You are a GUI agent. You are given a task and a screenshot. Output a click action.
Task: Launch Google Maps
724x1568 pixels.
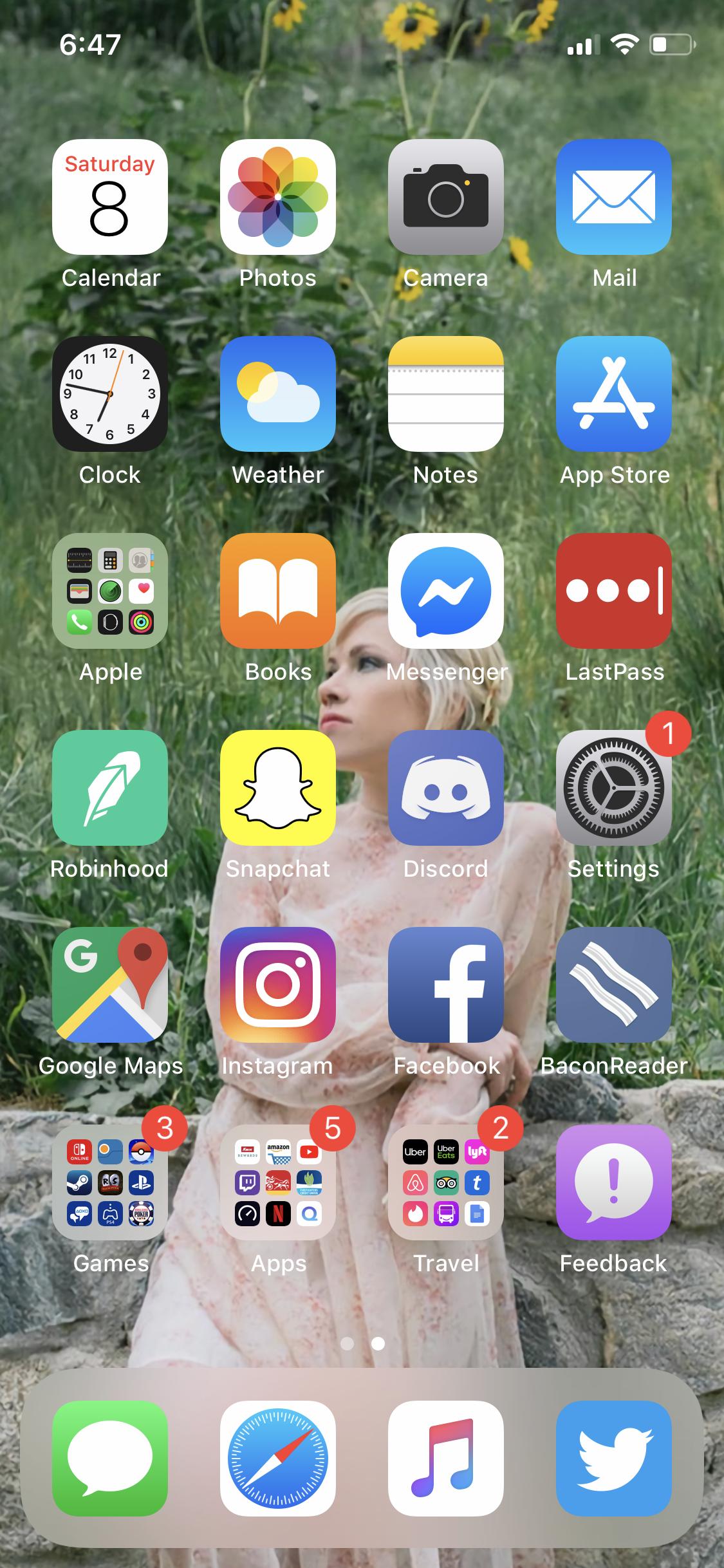click(109, 985)
